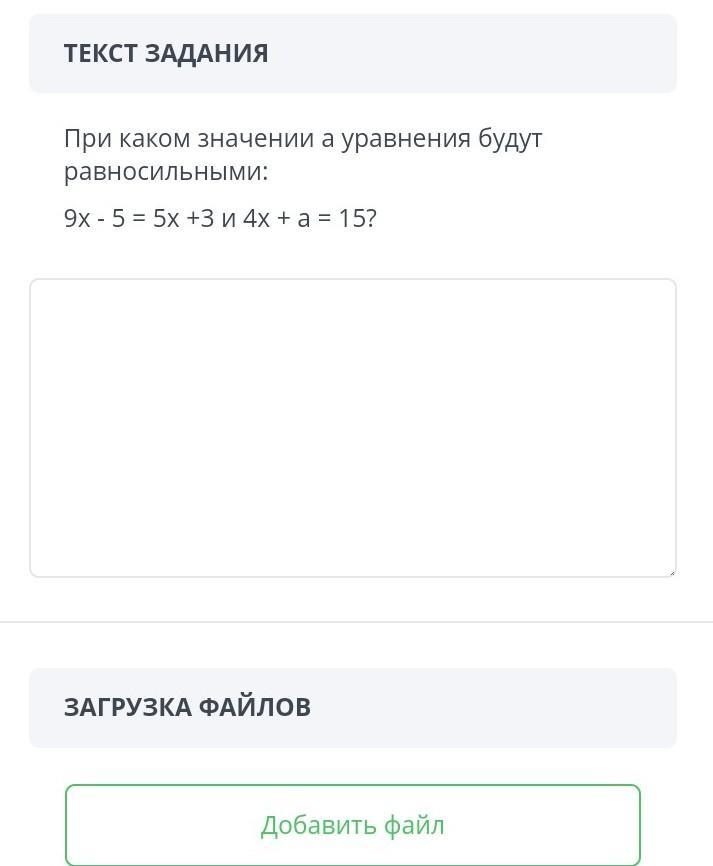Image resolution: width=713 pixels, height=866 pixels.
Task: Tap the answer text area
Action: click(352, 427)
